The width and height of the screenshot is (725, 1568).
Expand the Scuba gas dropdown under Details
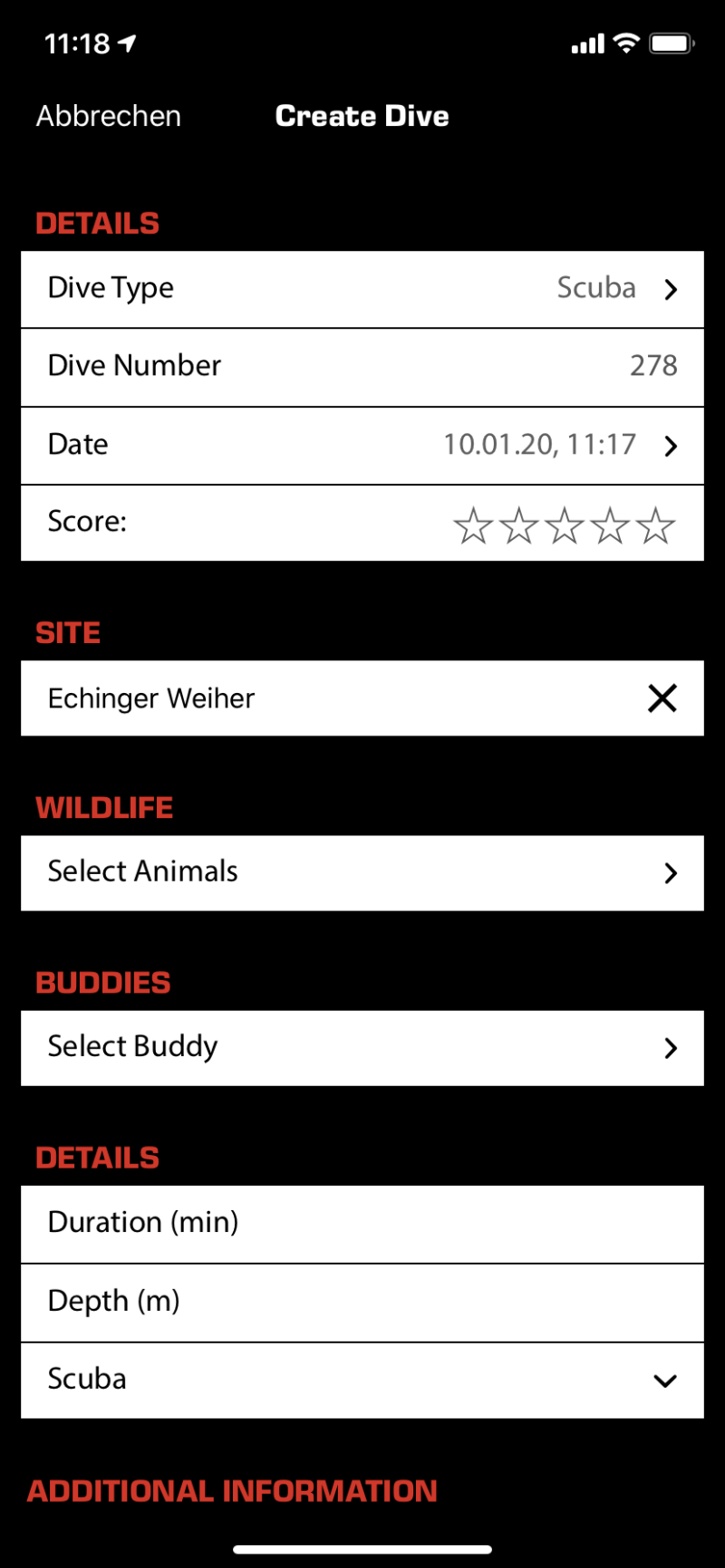point(664,1380)
